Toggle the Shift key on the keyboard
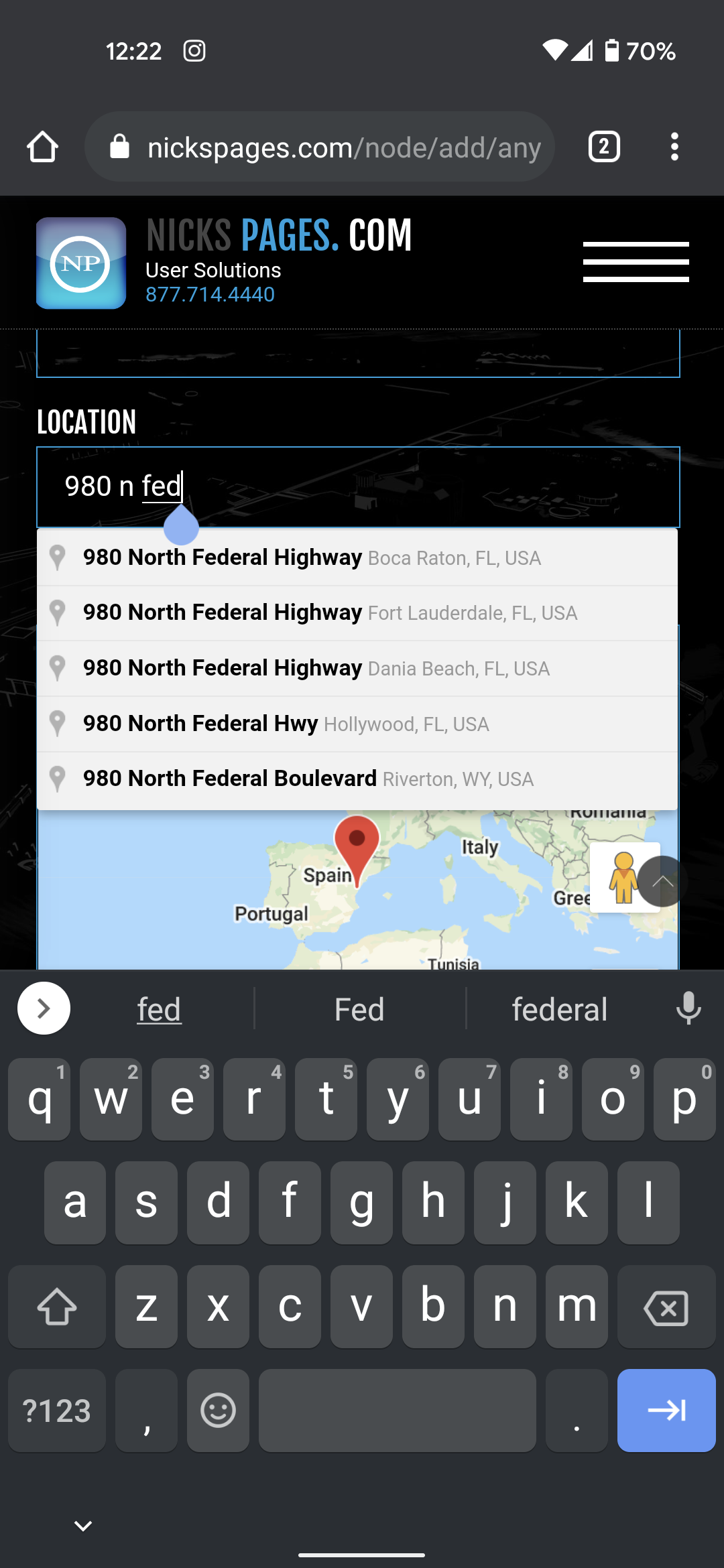 [x=56, y=1307]
